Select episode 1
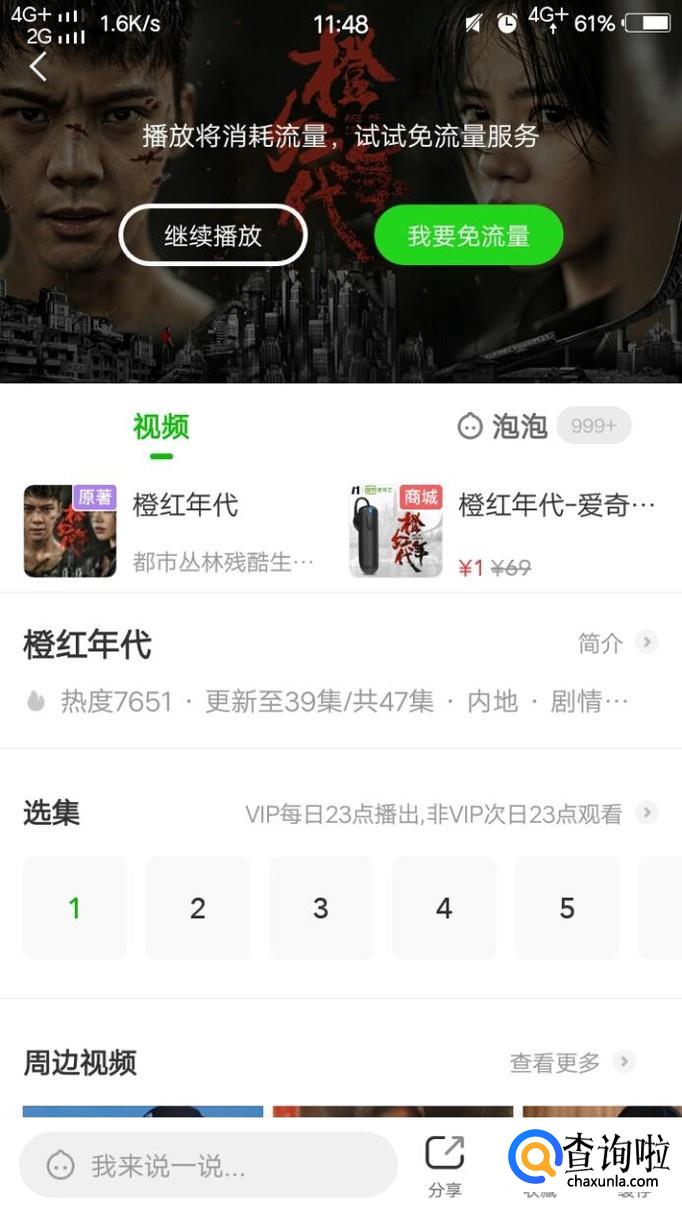682x1212 pixels. pyautogui.click(x=75, y=908)
